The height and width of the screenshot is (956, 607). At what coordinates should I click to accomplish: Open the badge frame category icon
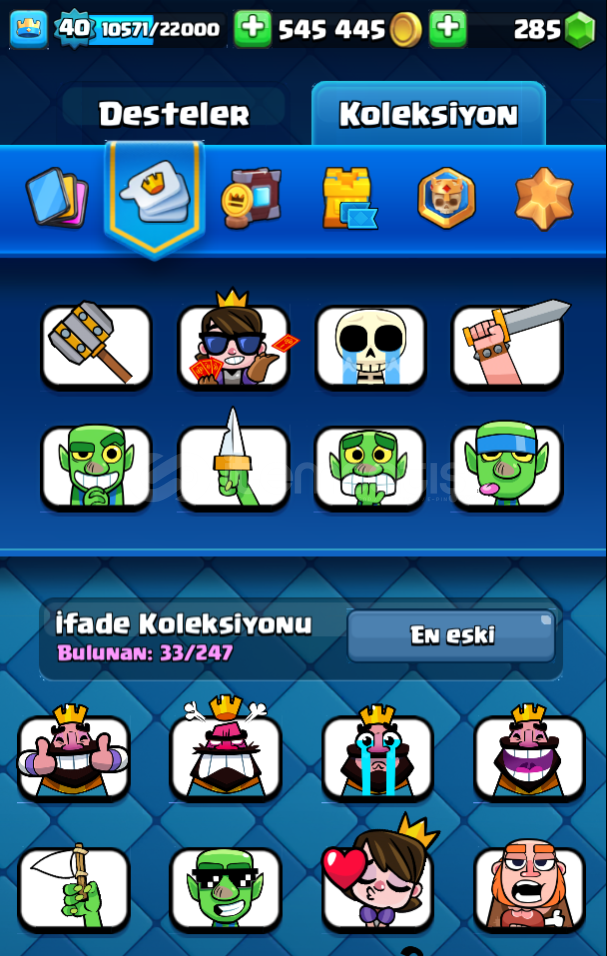coord(446,197)
